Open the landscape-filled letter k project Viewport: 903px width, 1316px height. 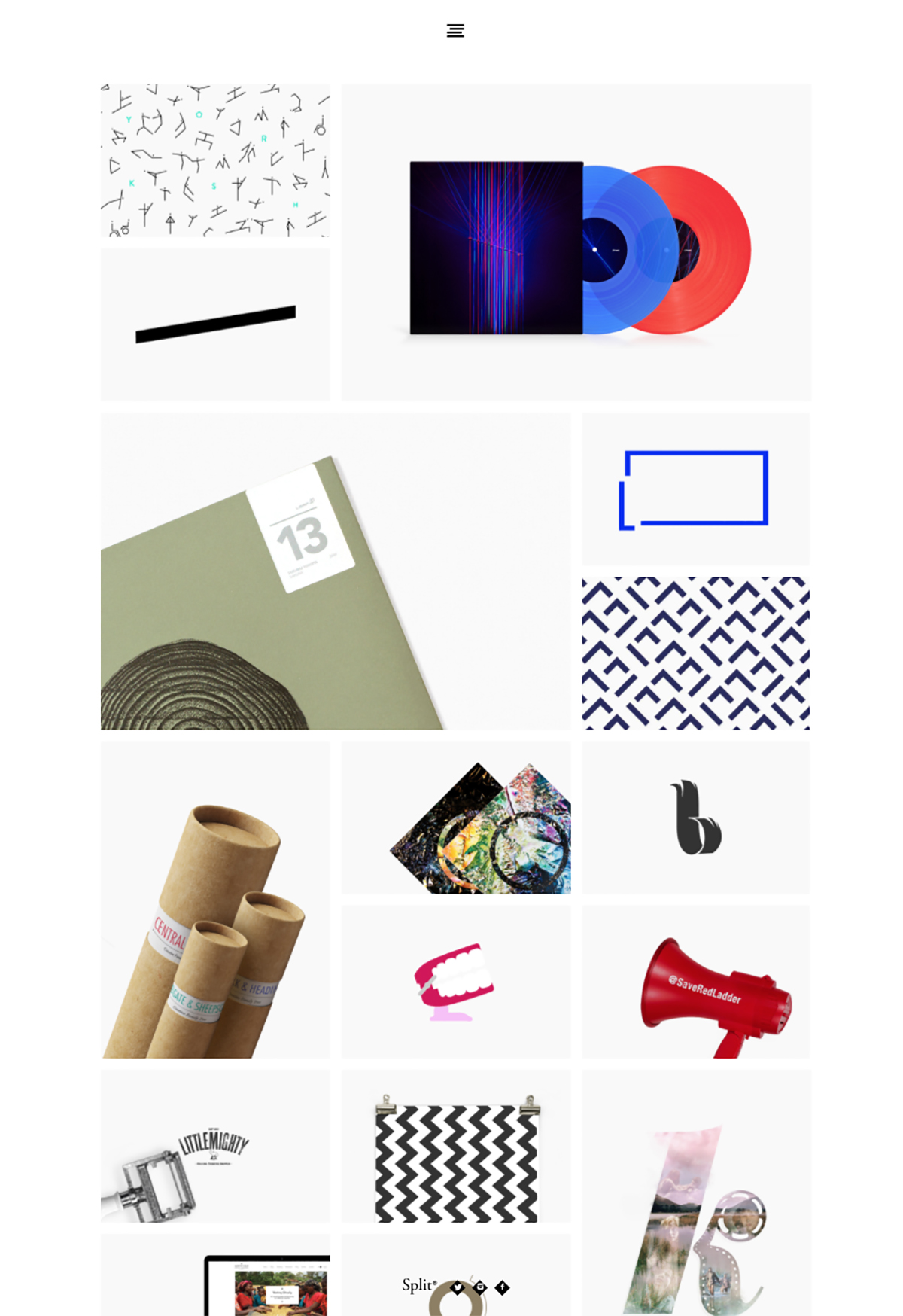click(x=695, y=1193)
